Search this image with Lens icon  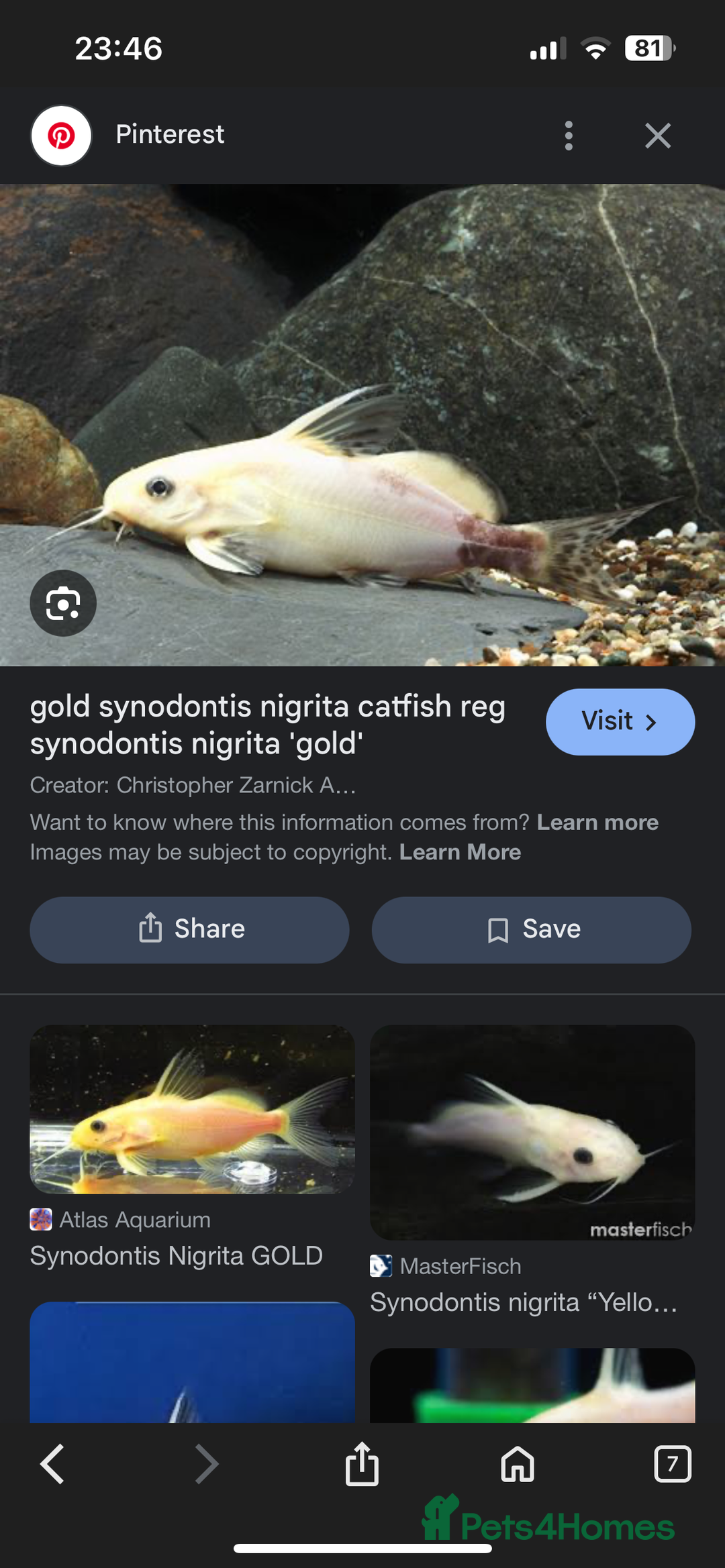[63, 603]
